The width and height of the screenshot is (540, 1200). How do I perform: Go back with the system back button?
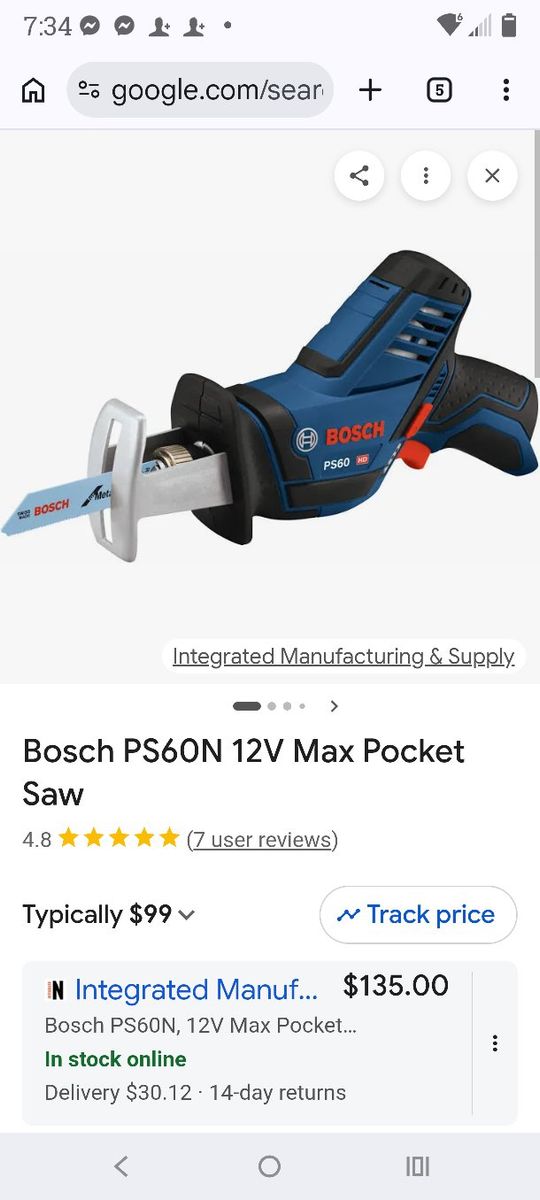coord(121,1166)
